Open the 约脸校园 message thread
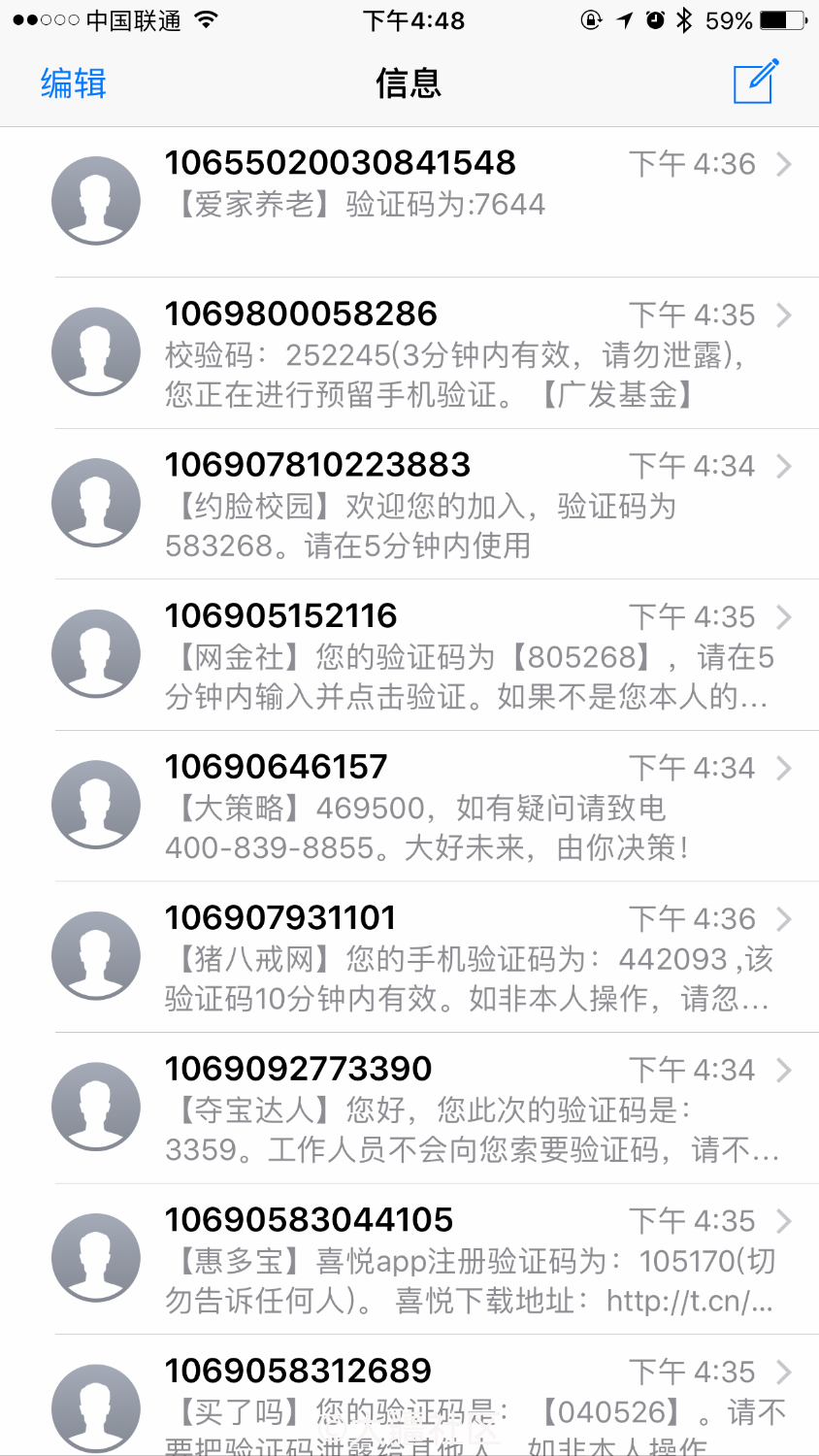 coord(409,505)
